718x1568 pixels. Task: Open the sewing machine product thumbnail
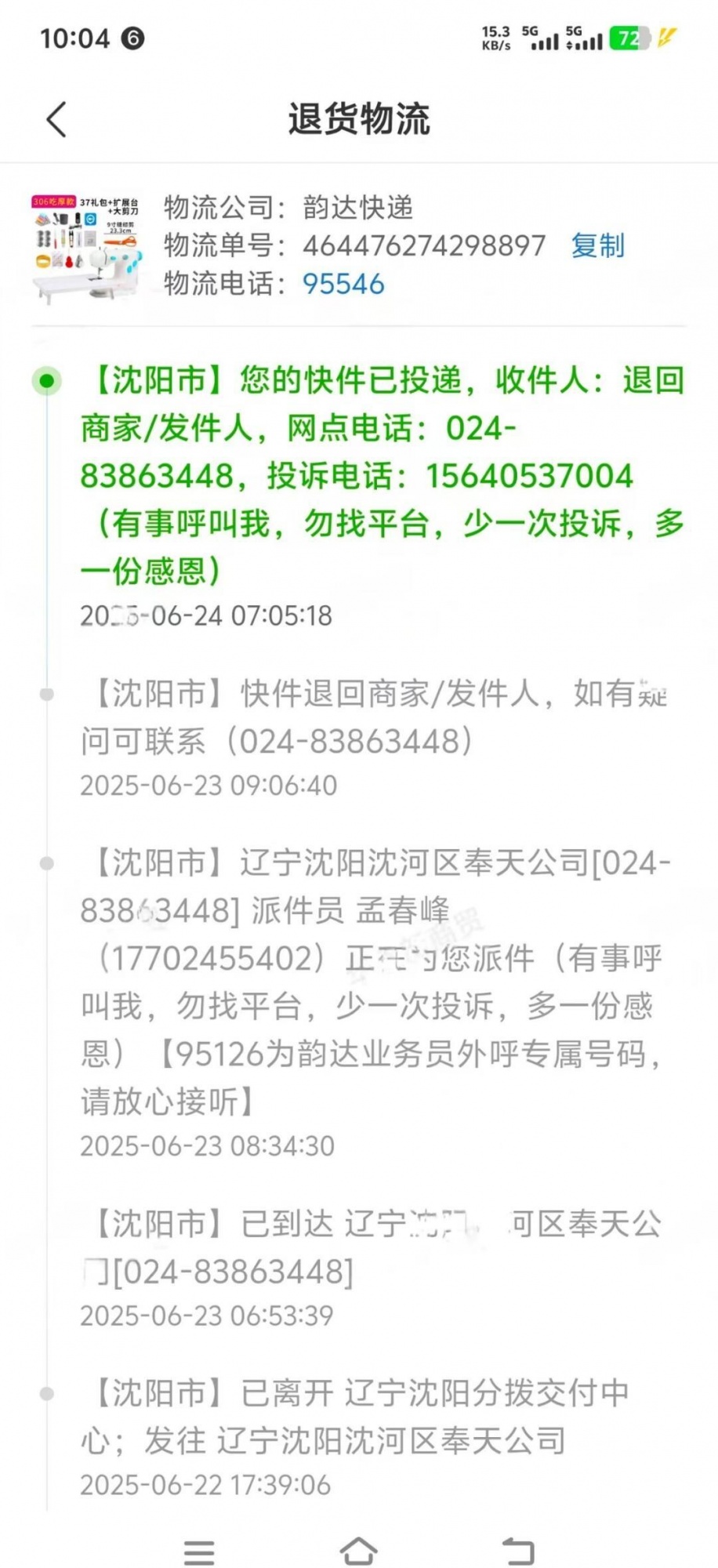click(86, 247)
